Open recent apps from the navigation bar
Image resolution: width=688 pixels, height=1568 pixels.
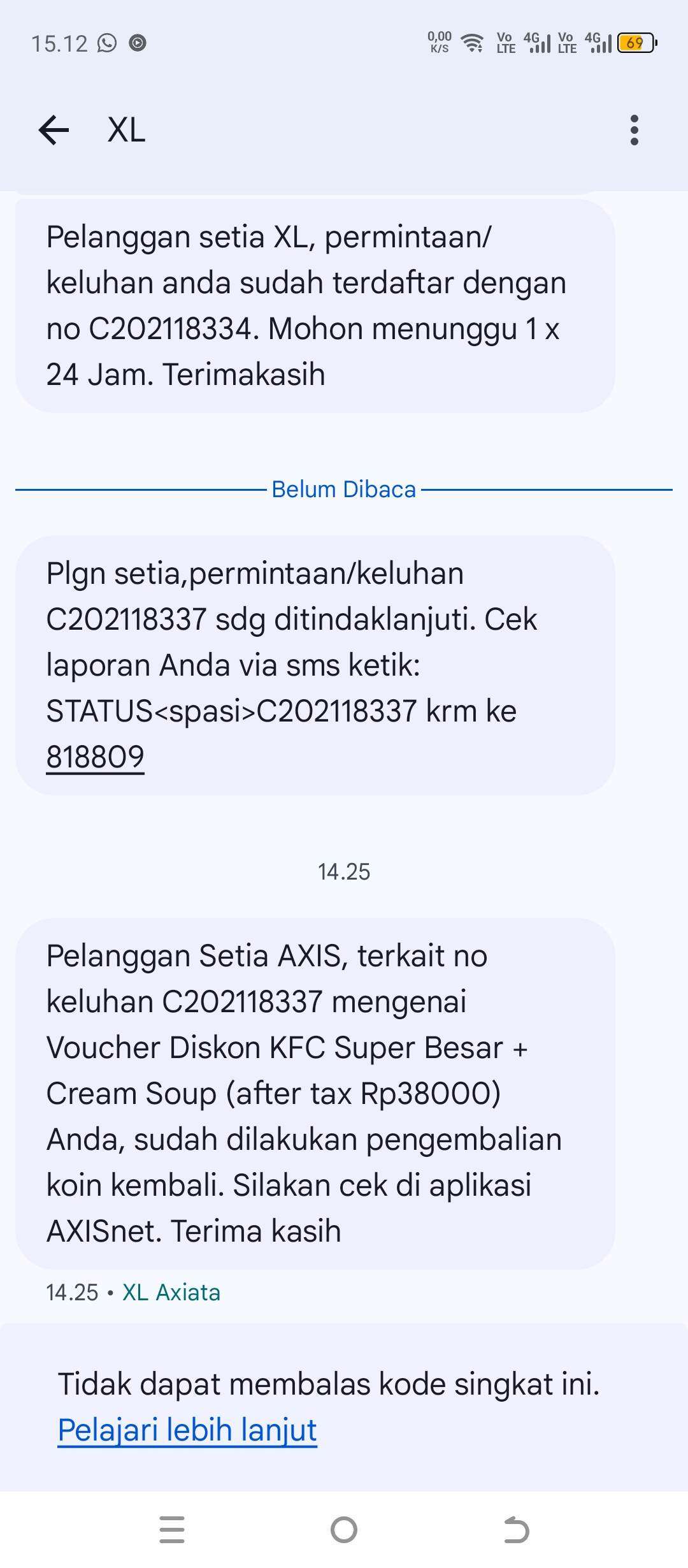tap(172, 1529)
